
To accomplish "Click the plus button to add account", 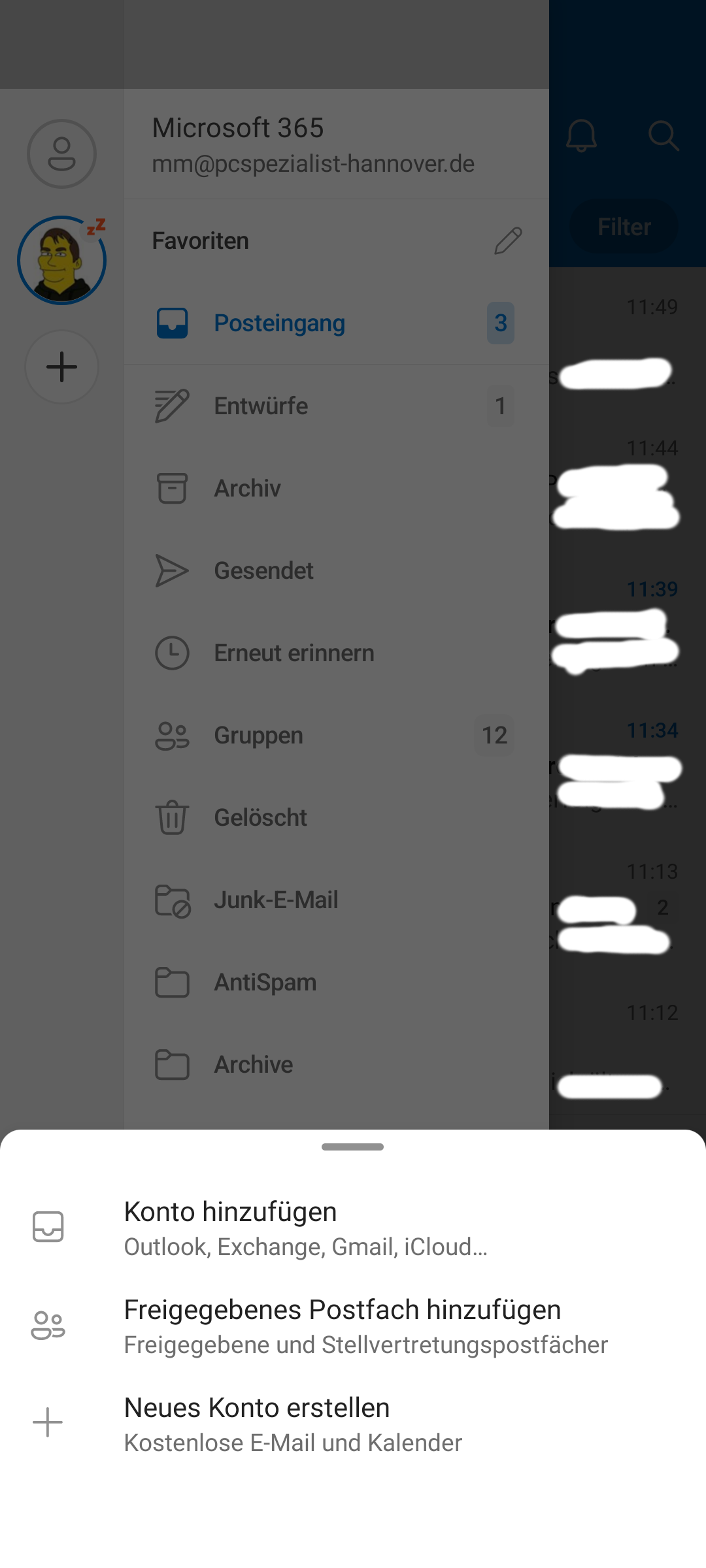I will [62, 367].
